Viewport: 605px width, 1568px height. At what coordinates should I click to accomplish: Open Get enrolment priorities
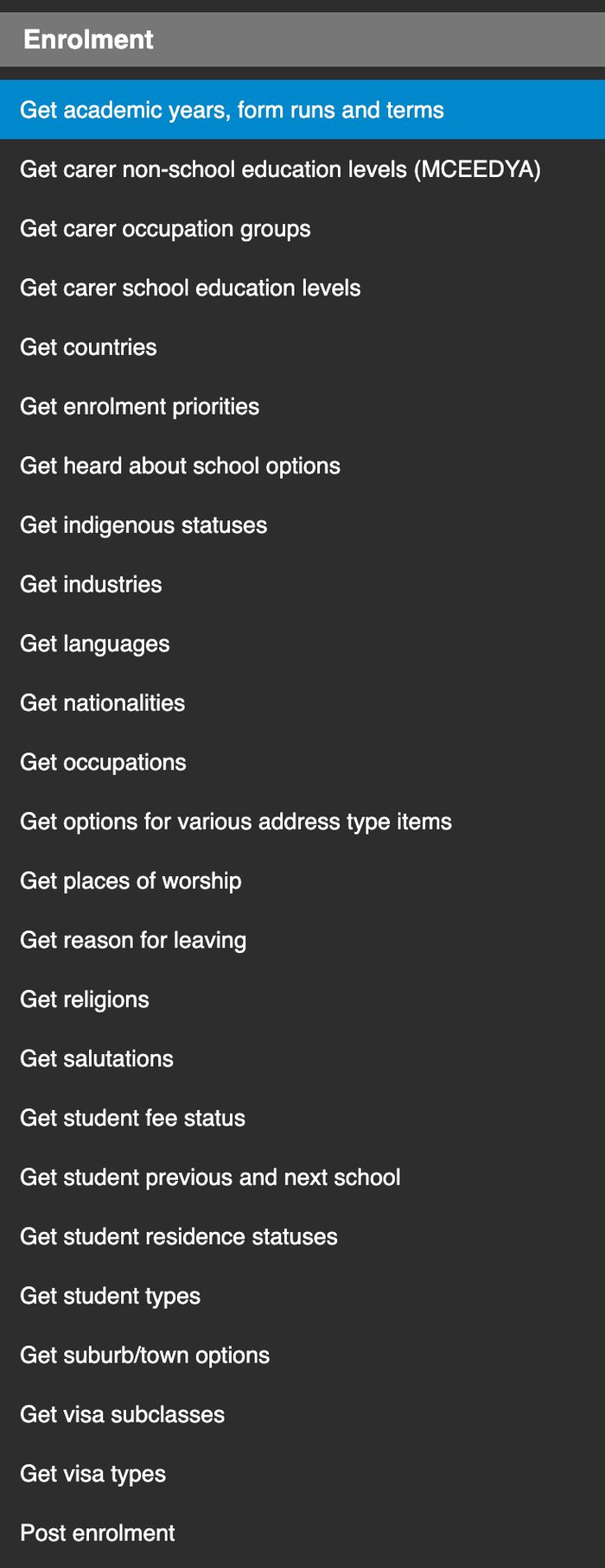139,407
